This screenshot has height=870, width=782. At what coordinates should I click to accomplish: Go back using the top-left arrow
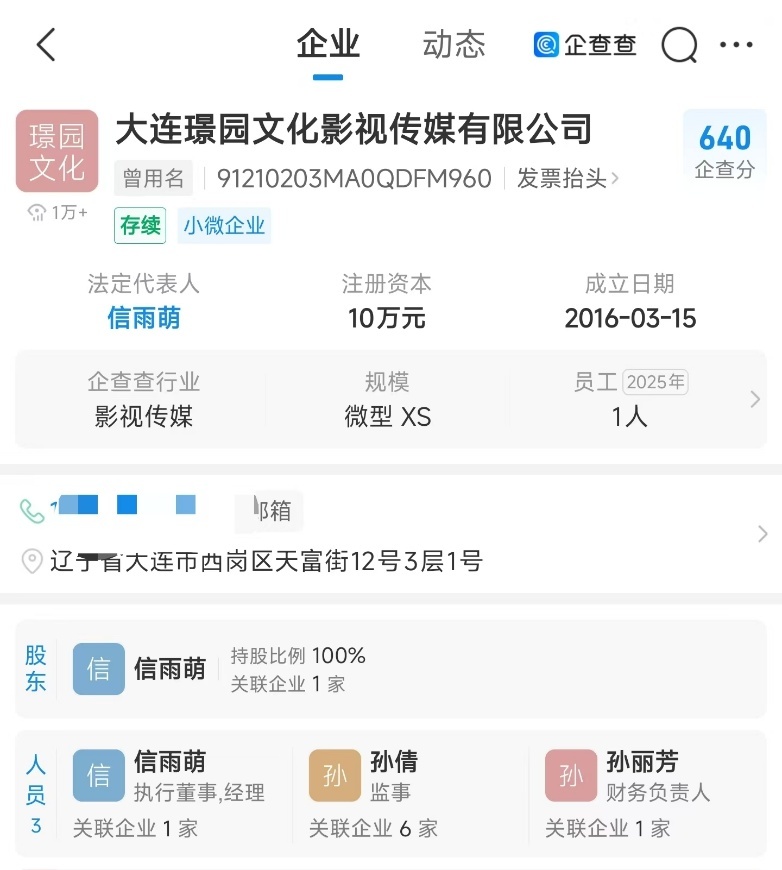pos(46,44)
